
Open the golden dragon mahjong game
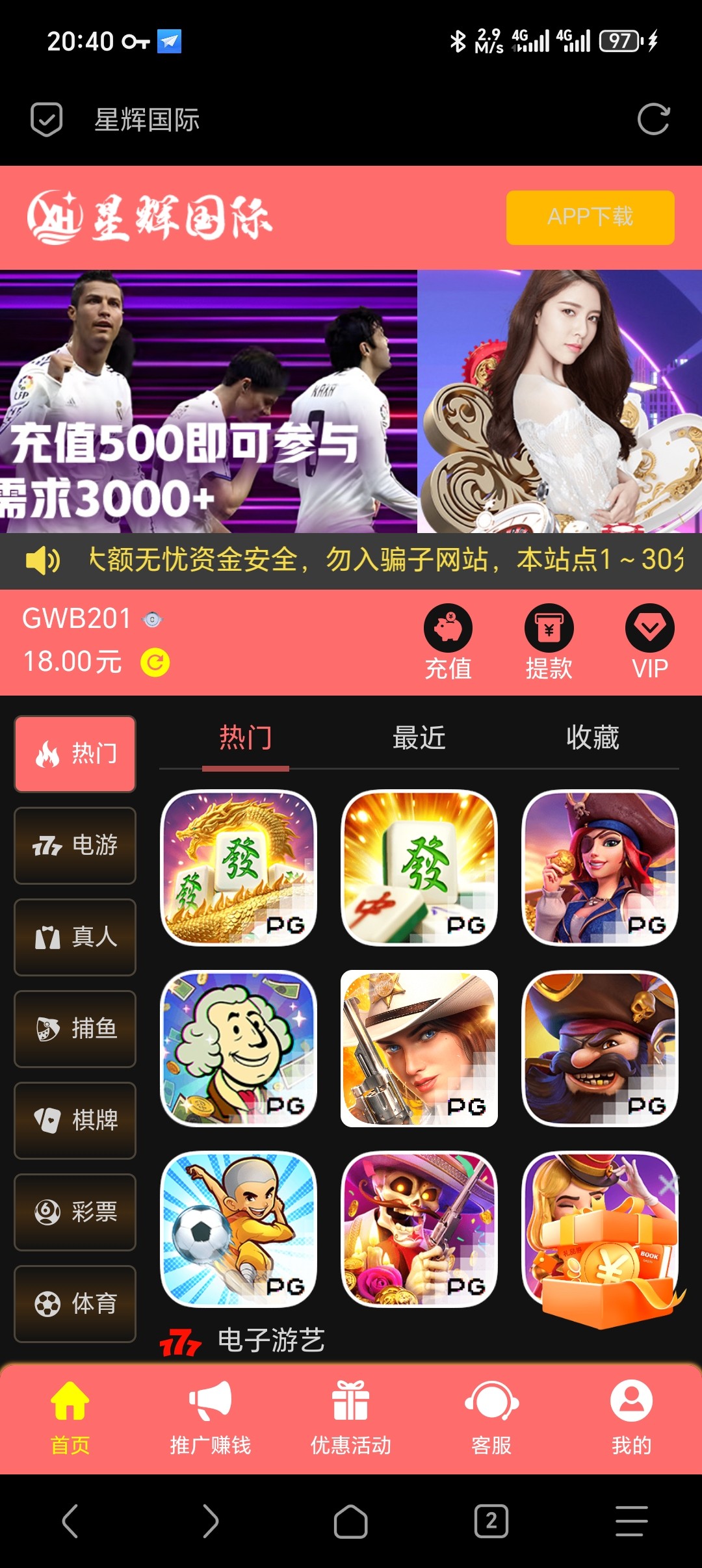click(x=239, y=867)
